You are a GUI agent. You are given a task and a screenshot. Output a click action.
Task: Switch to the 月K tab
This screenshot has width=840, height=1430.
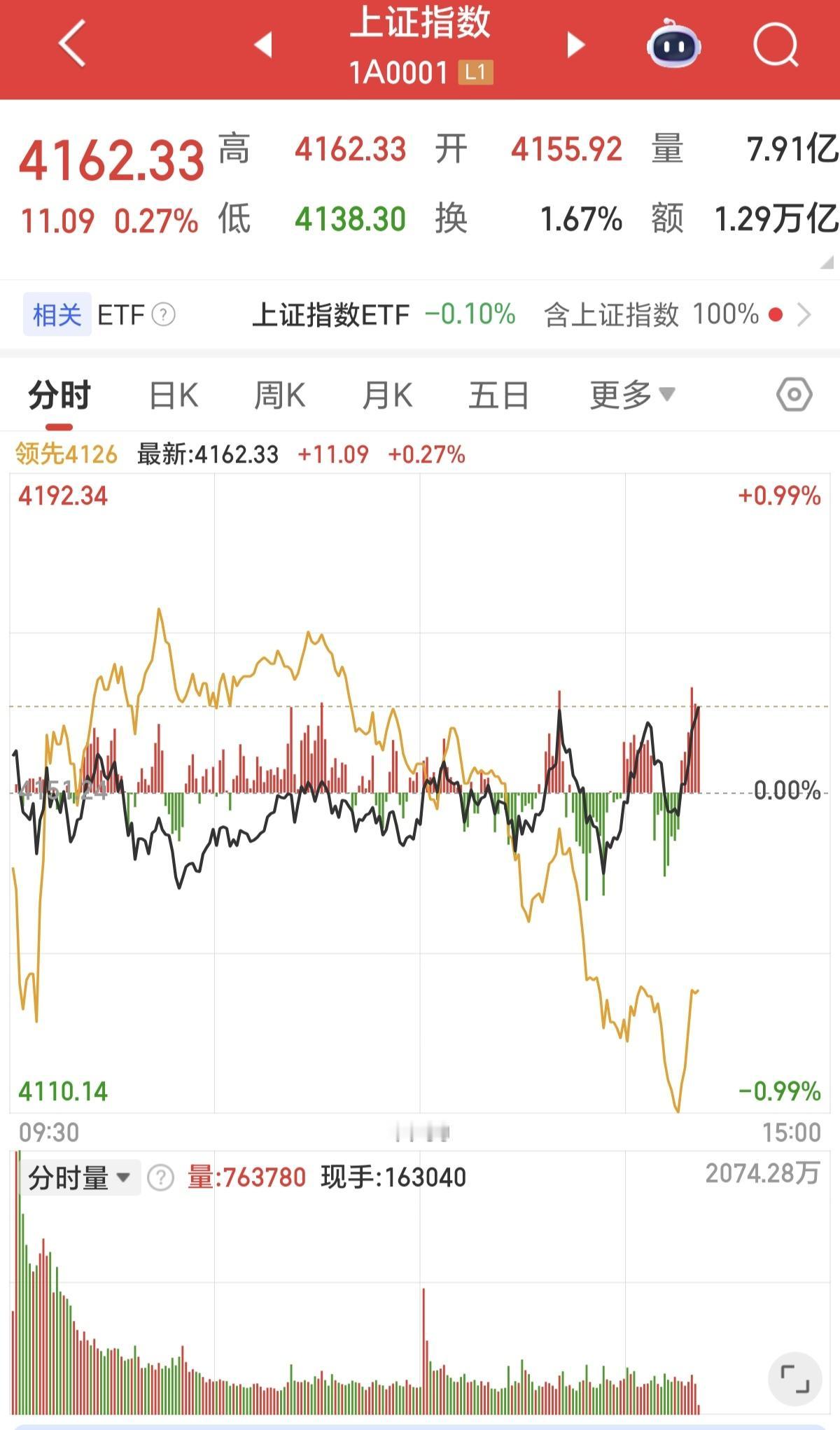(387, 395)
